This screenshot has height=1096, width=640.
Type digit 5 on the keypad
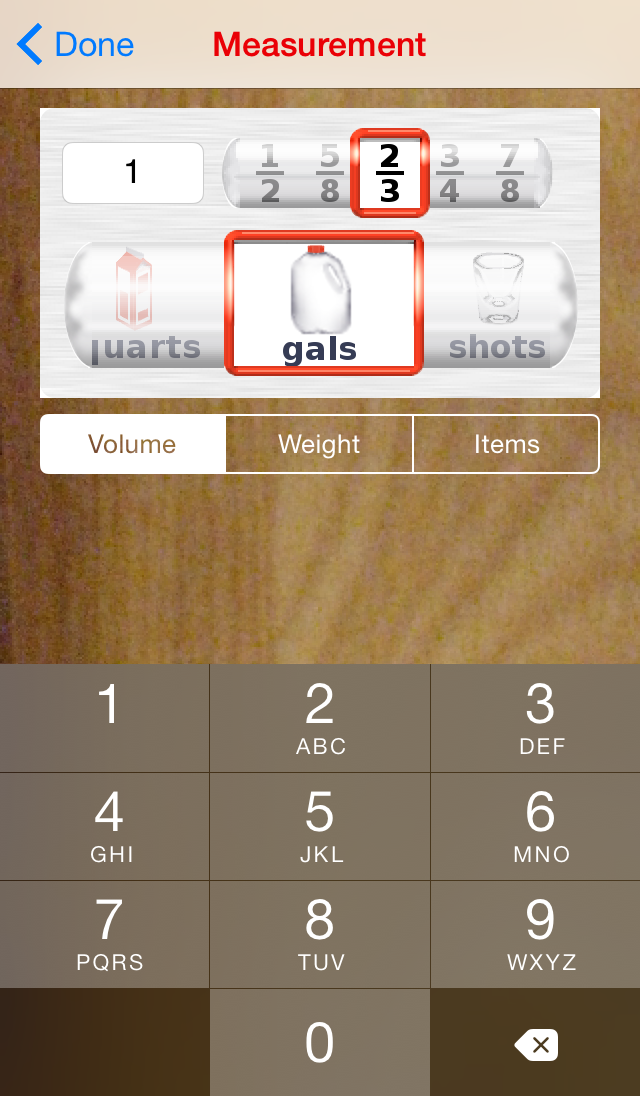[320, 826]
